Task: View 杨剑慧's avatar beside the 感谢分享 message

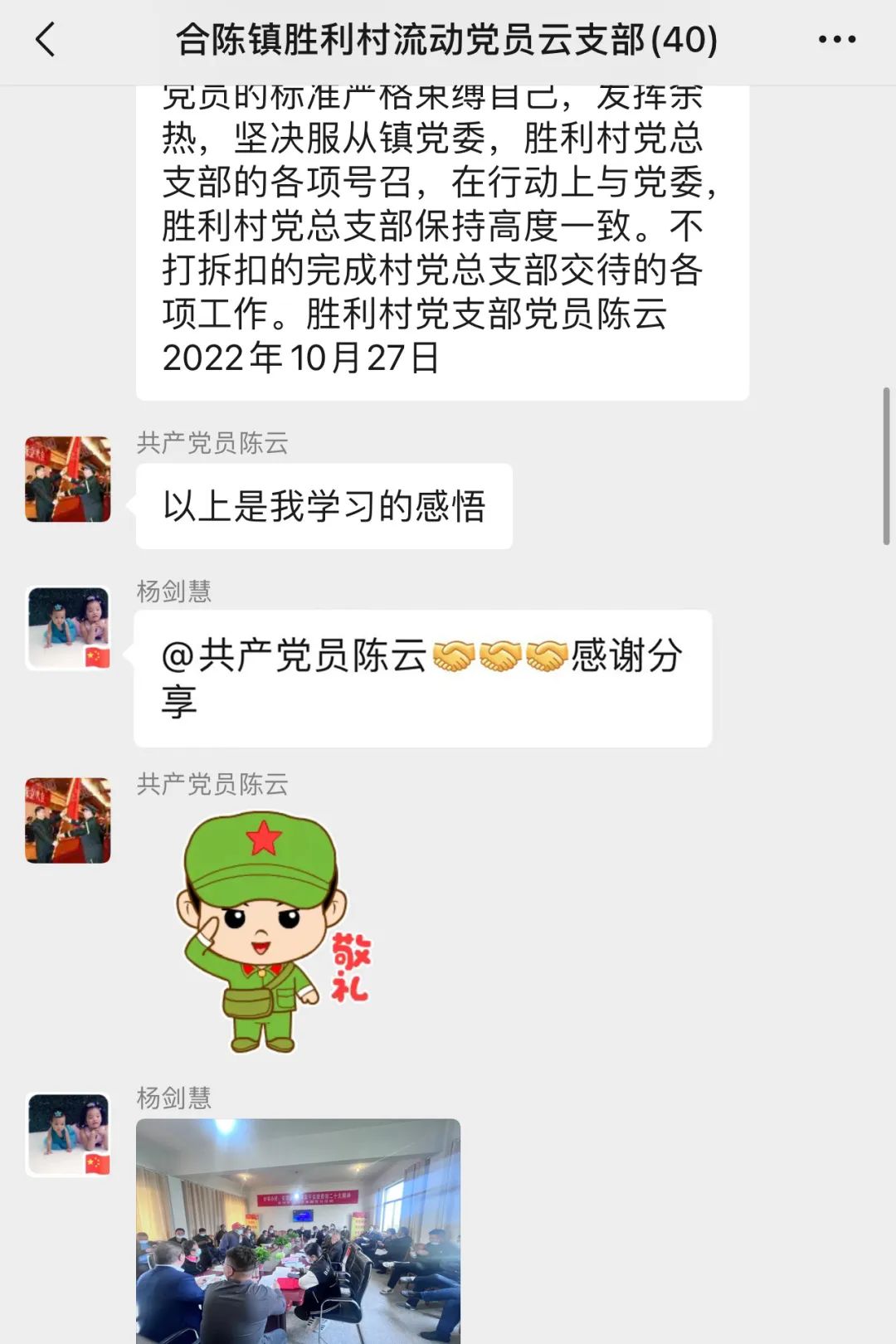Action: pyautogui.click(x=68, y=628)
